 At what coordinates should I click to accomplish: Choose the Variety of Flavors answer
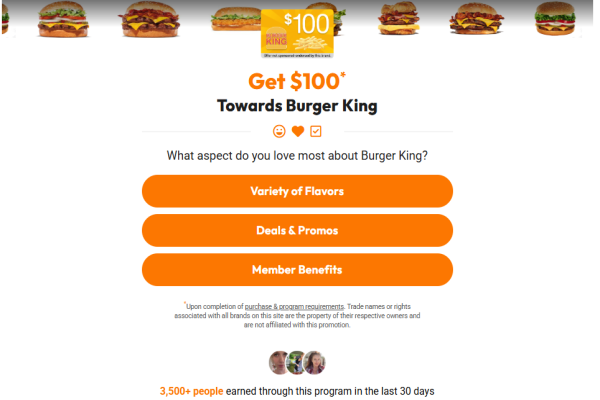point(297,191)
